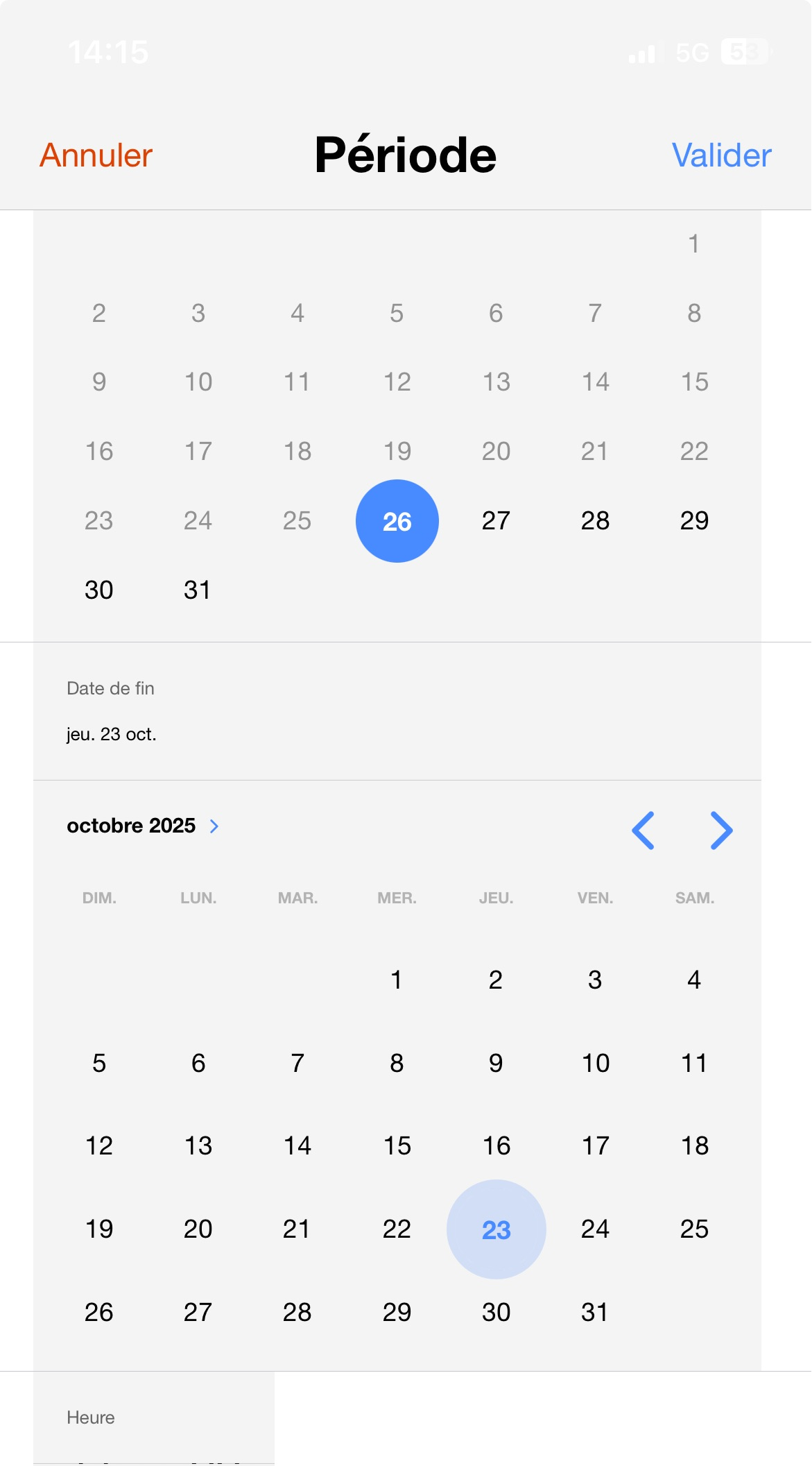Confirm the period with Valider
This screenshot has height=1466, width=812.
click(721, 155)
